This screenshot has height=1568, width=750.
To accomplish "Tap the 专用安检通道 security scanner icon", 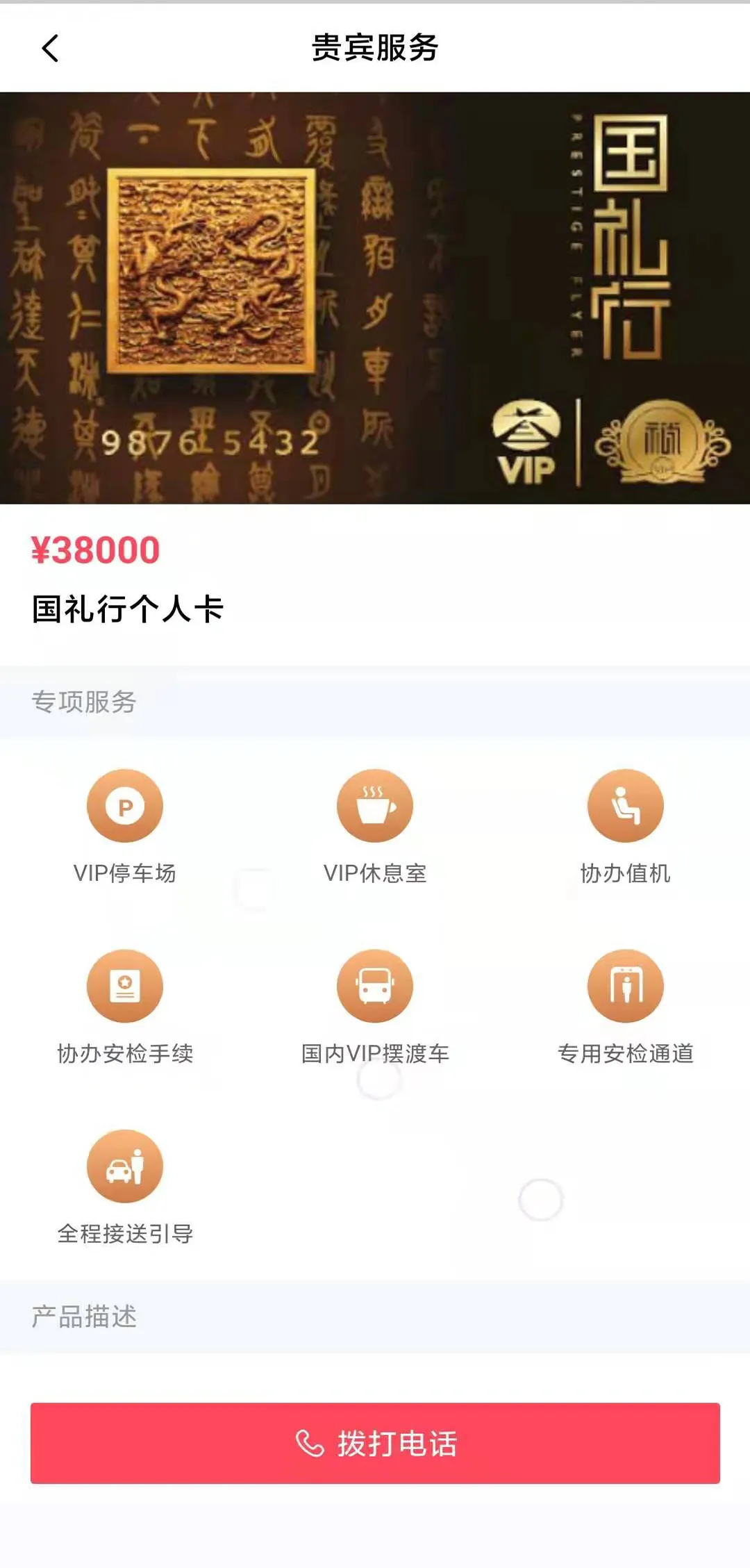I will click(624, 984).
